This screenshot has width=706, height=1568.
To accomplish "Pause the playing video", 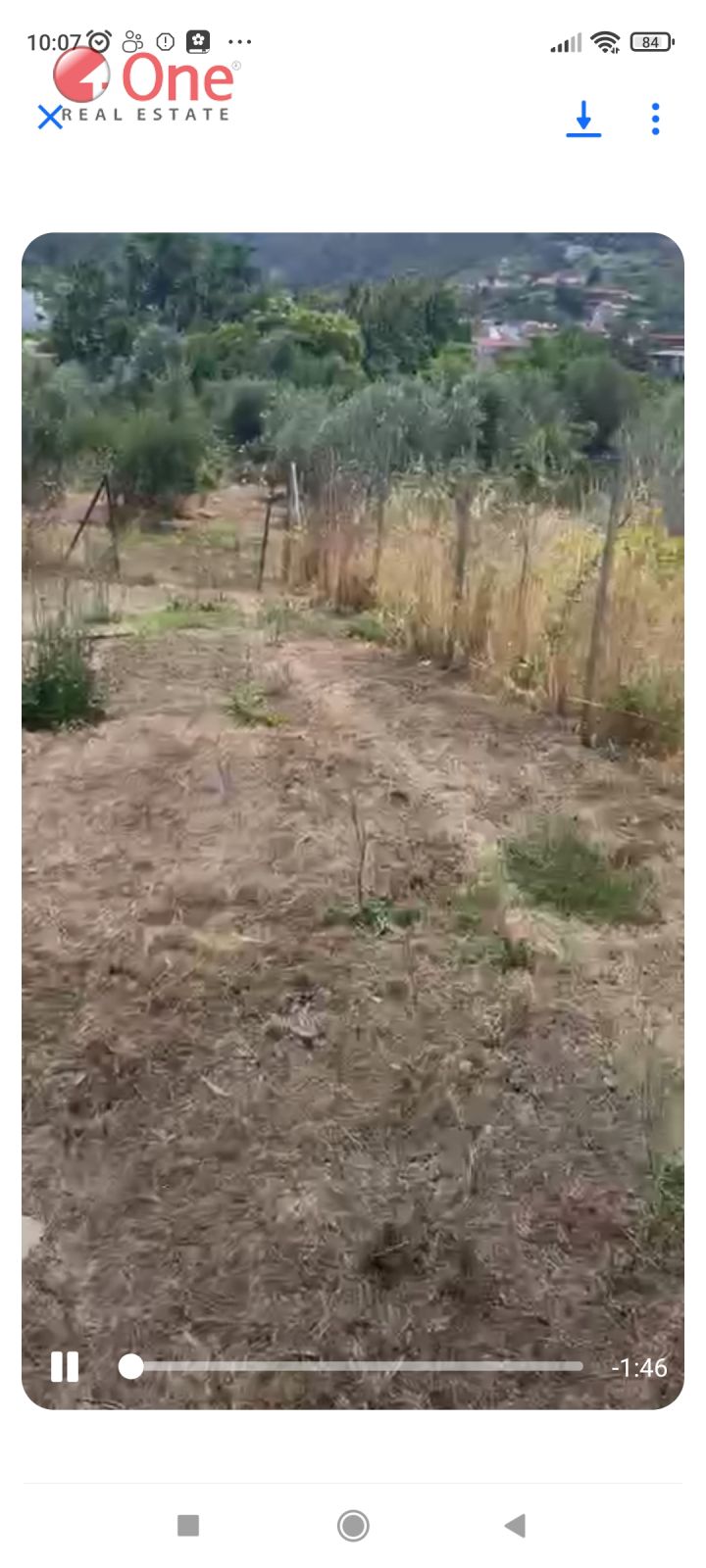I will point(65,1366).
